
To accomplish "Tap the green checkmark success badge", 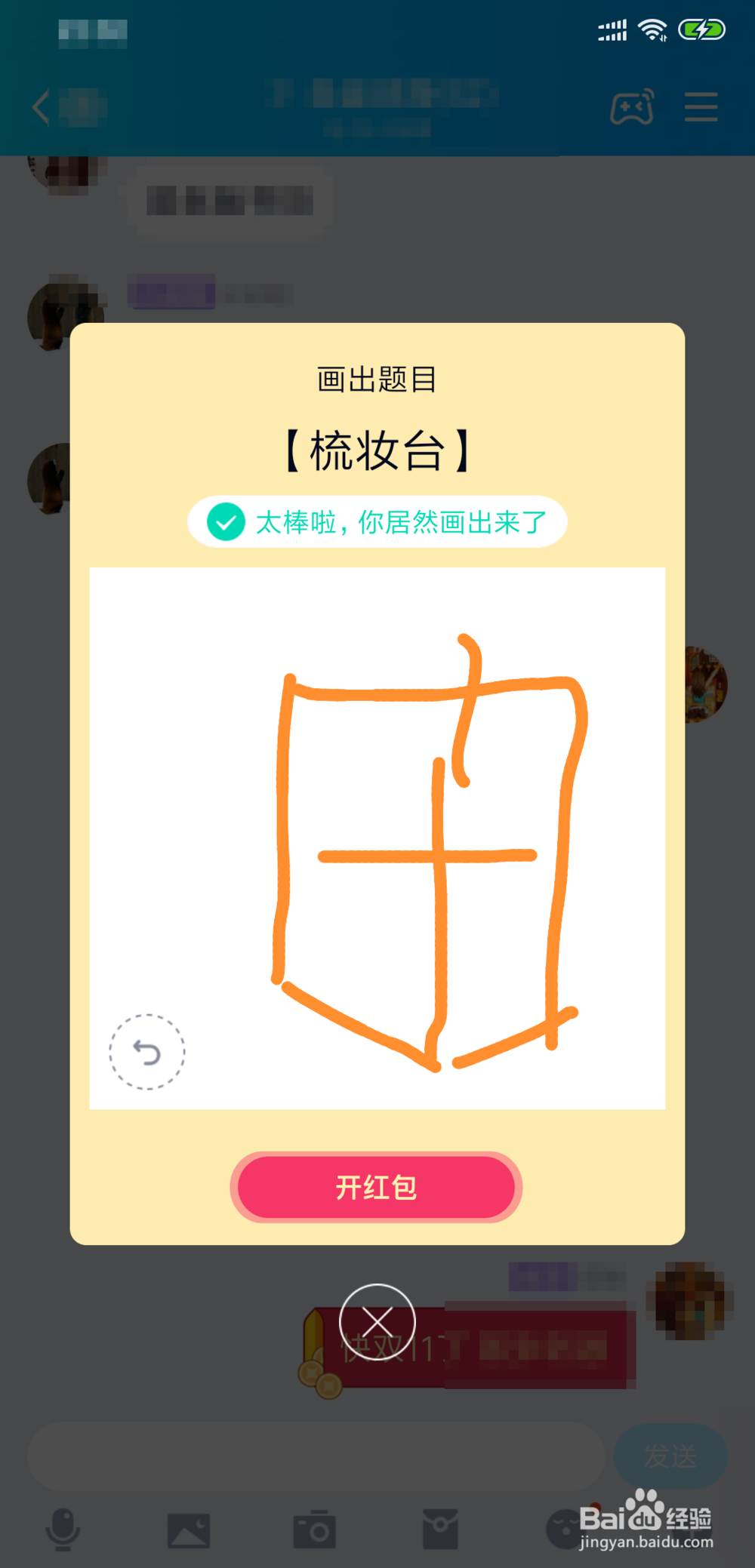I will coord(224,521).
